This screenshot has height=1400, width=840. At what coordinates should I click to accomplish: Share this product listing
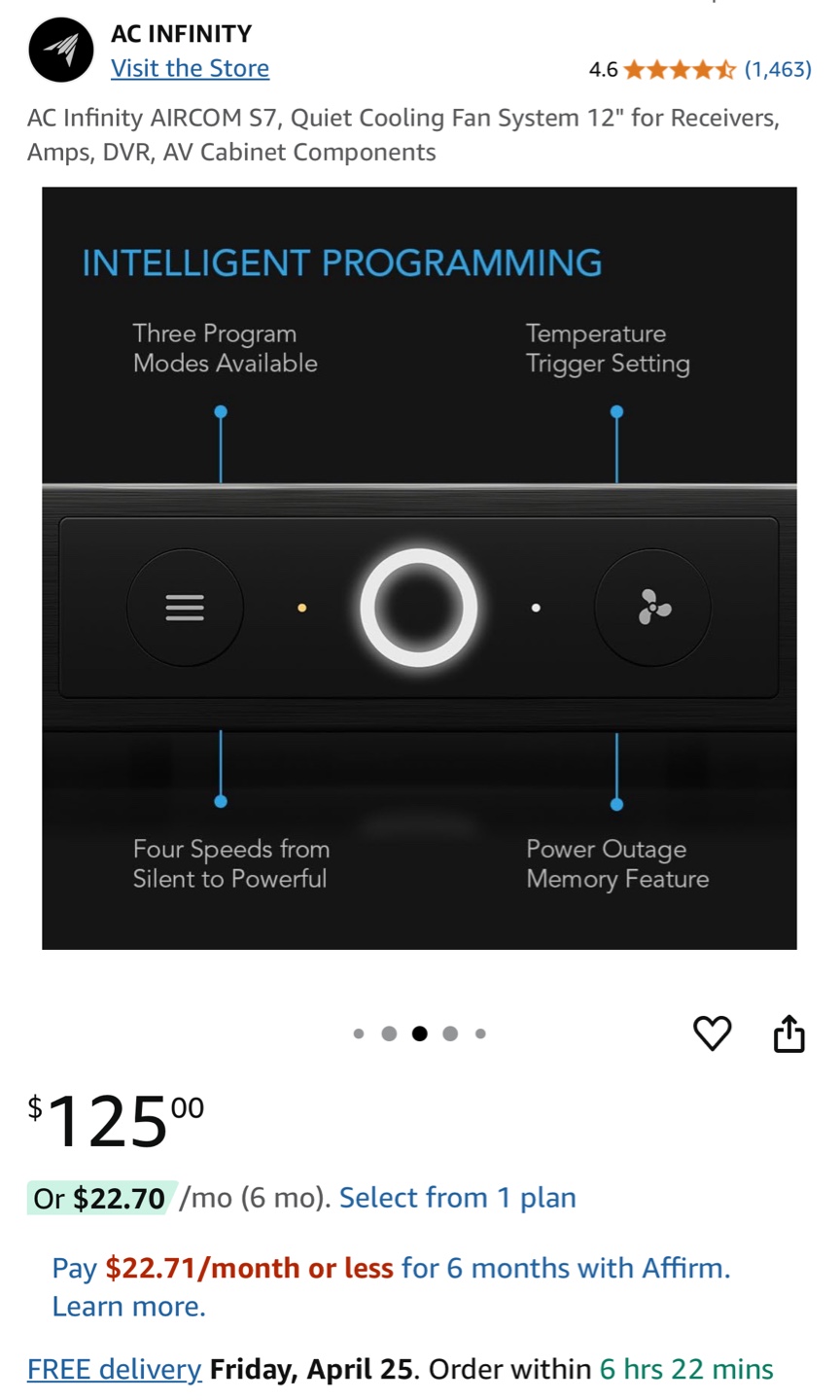(x=789, y=1032)
